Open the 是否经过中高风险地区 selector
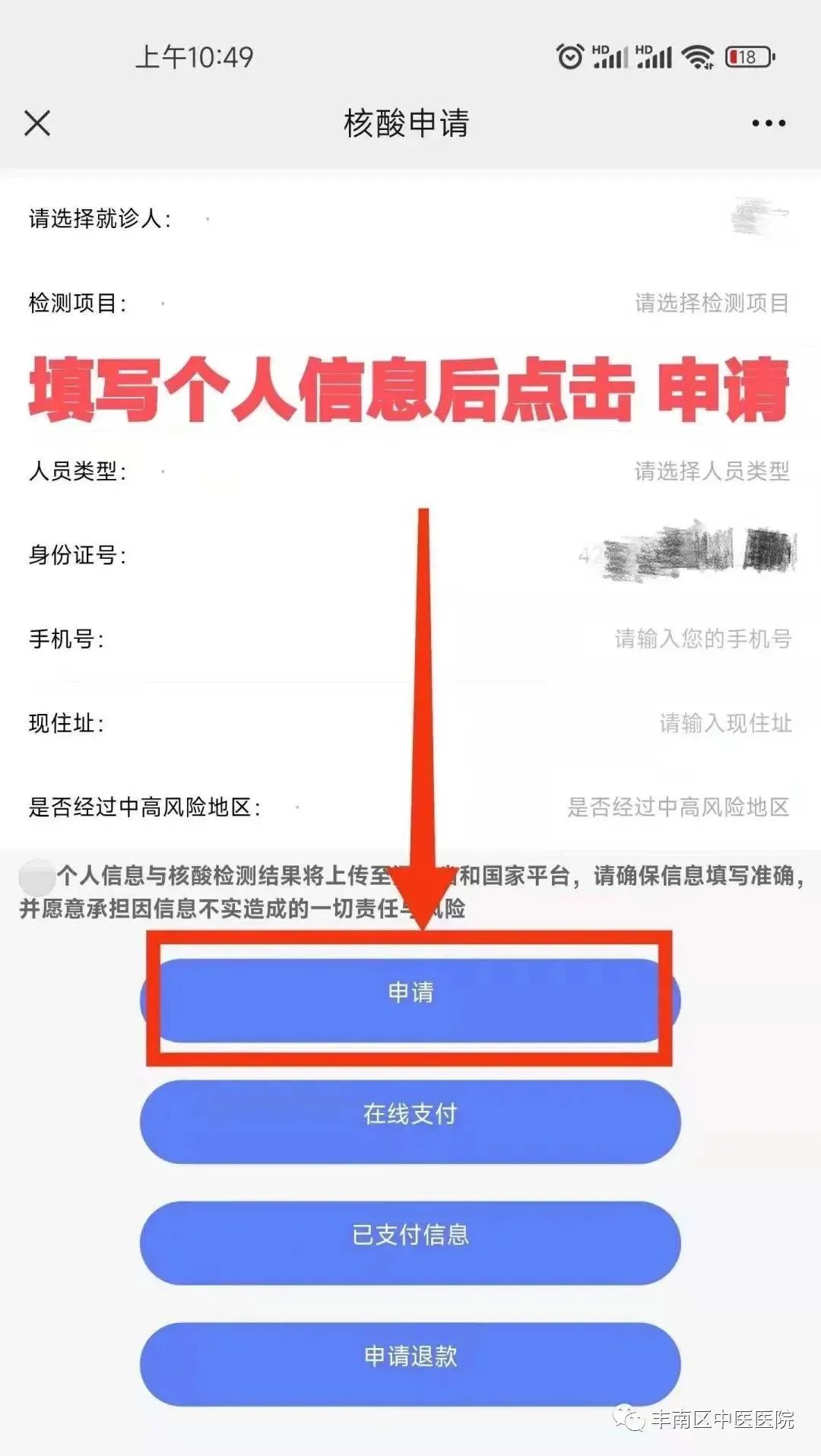The height and width of the screenshot is (1456, 821). pyautogui.click(x=677, y=807)
